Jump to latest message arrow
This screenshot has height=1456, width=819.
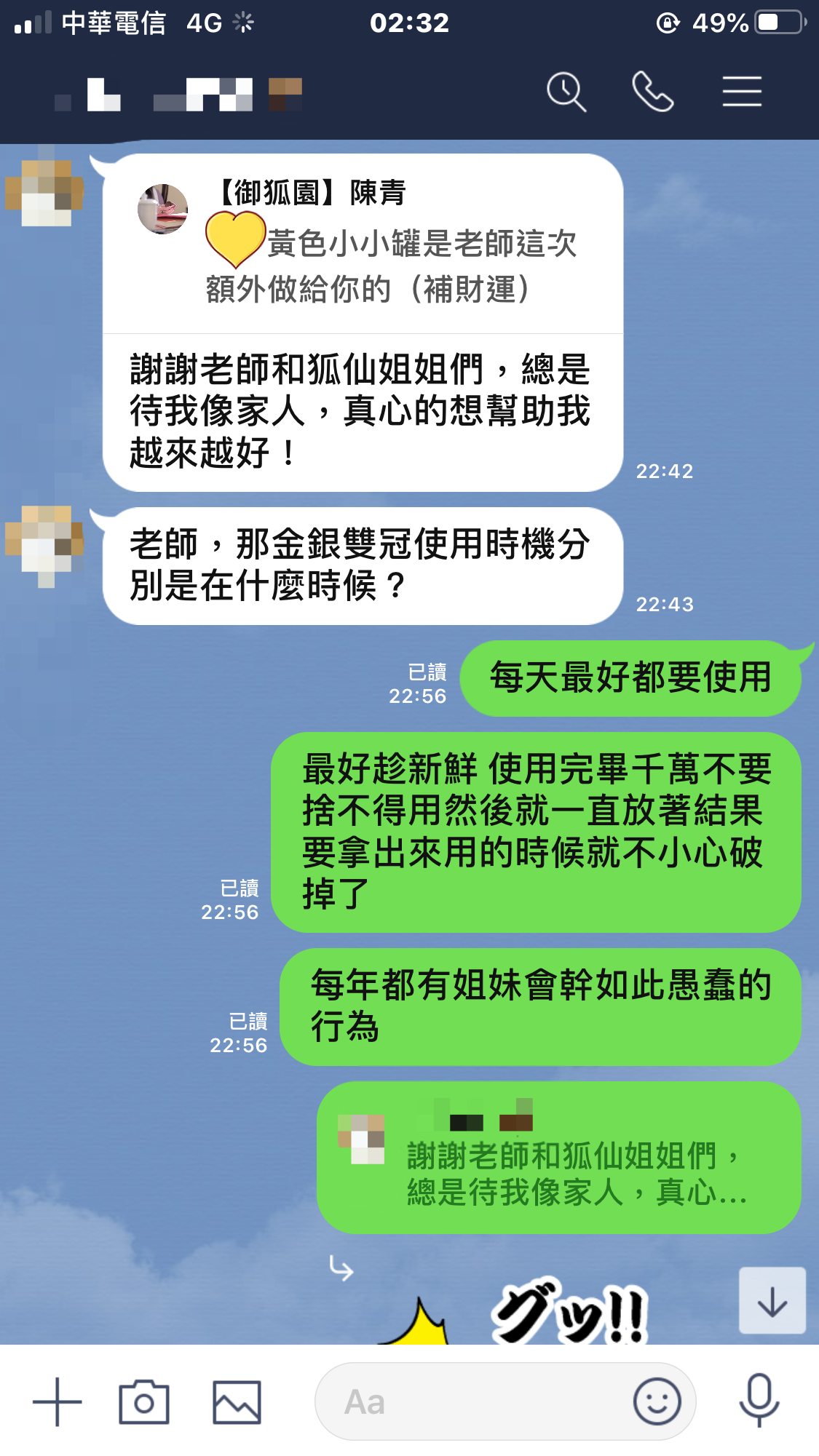coord(772,1301)
